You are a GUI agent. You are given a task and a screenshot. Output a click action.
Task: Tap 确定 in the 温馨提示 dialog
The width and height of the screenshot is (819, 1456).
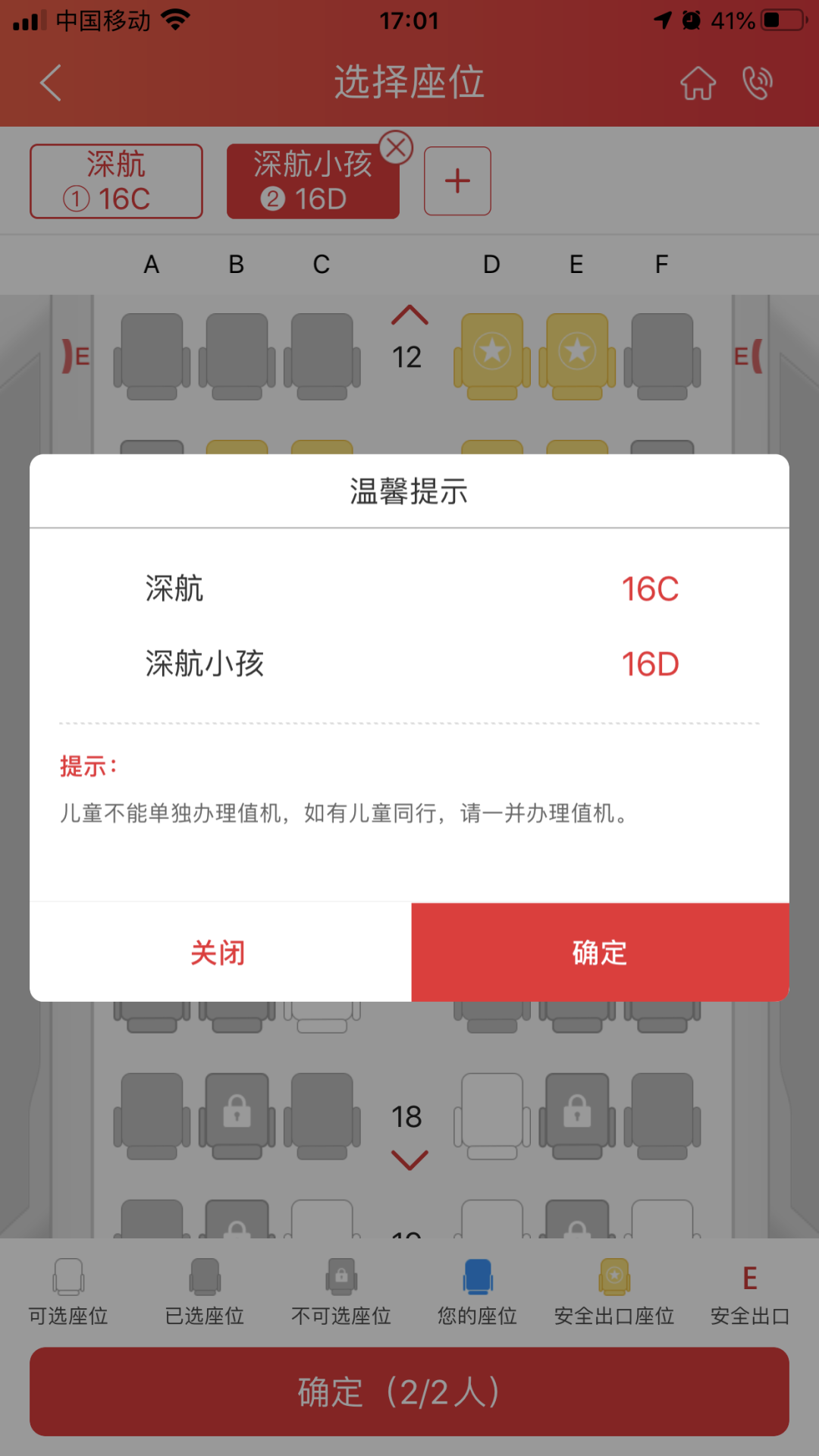pos(600,952)
